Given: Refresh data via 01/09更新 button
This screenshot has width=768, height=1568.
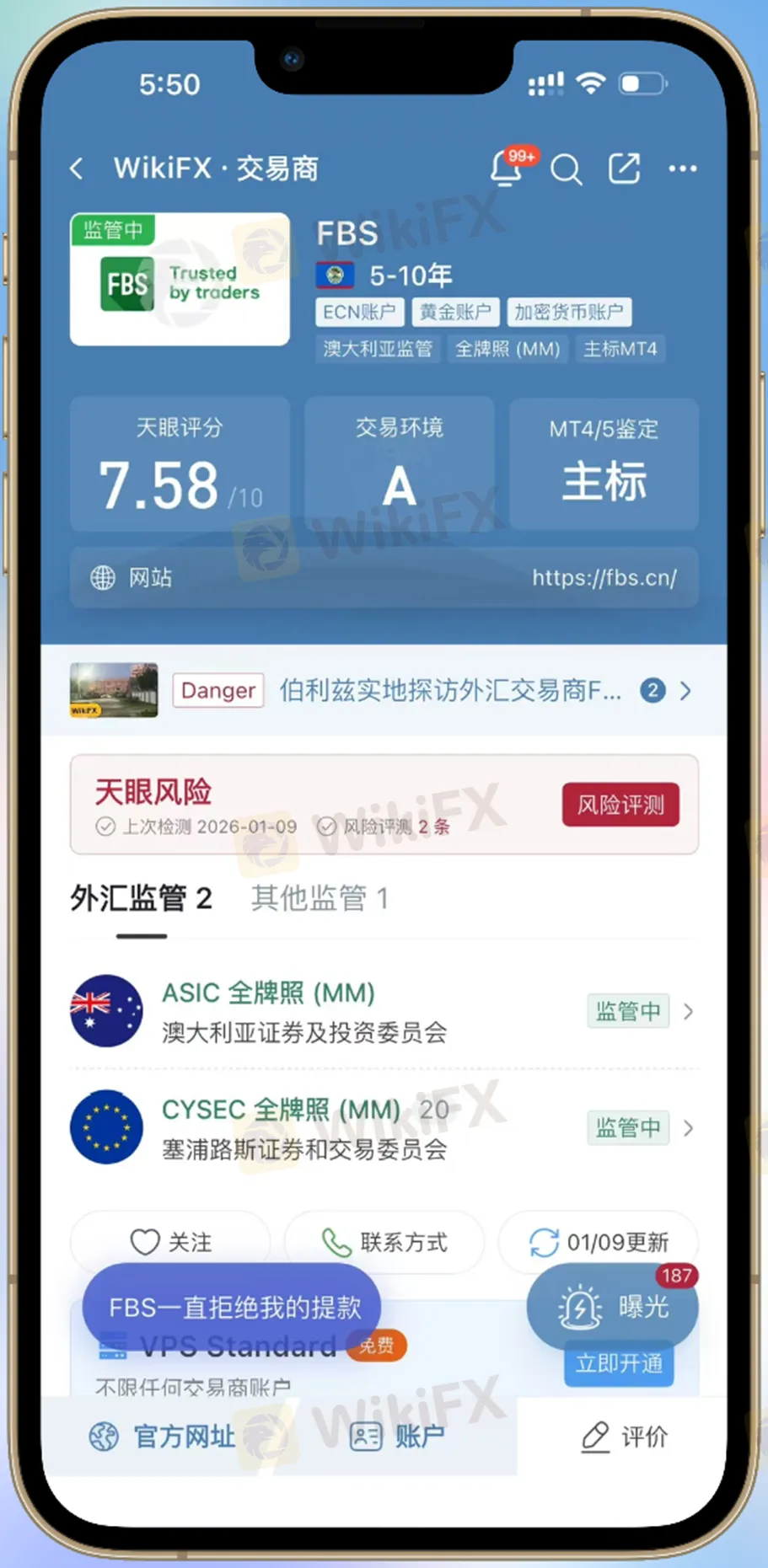Looking at the screenshot, I should [x=599, y=1241].
